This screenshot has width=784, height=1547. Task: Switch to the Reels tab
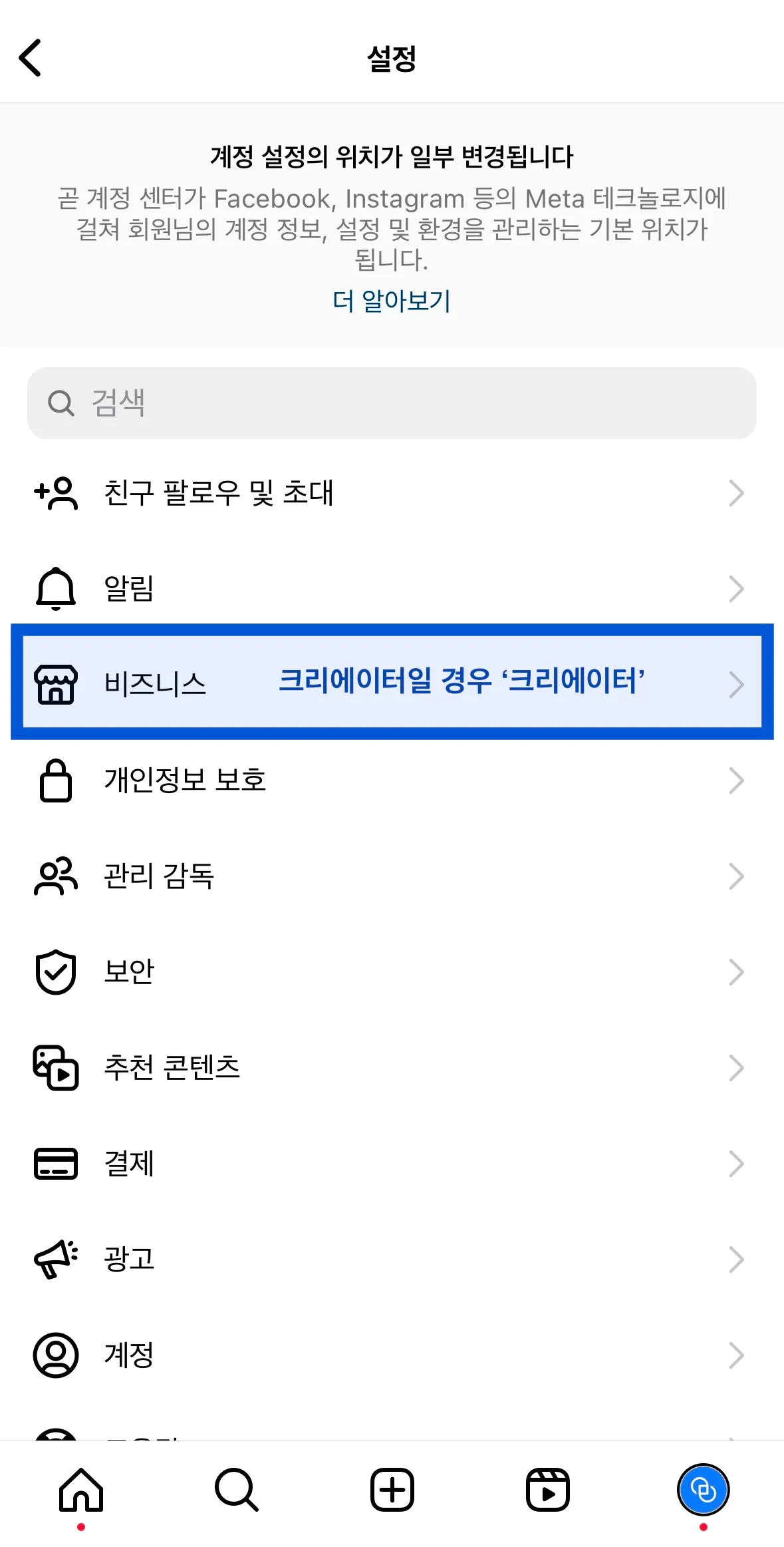(547, 1490)
